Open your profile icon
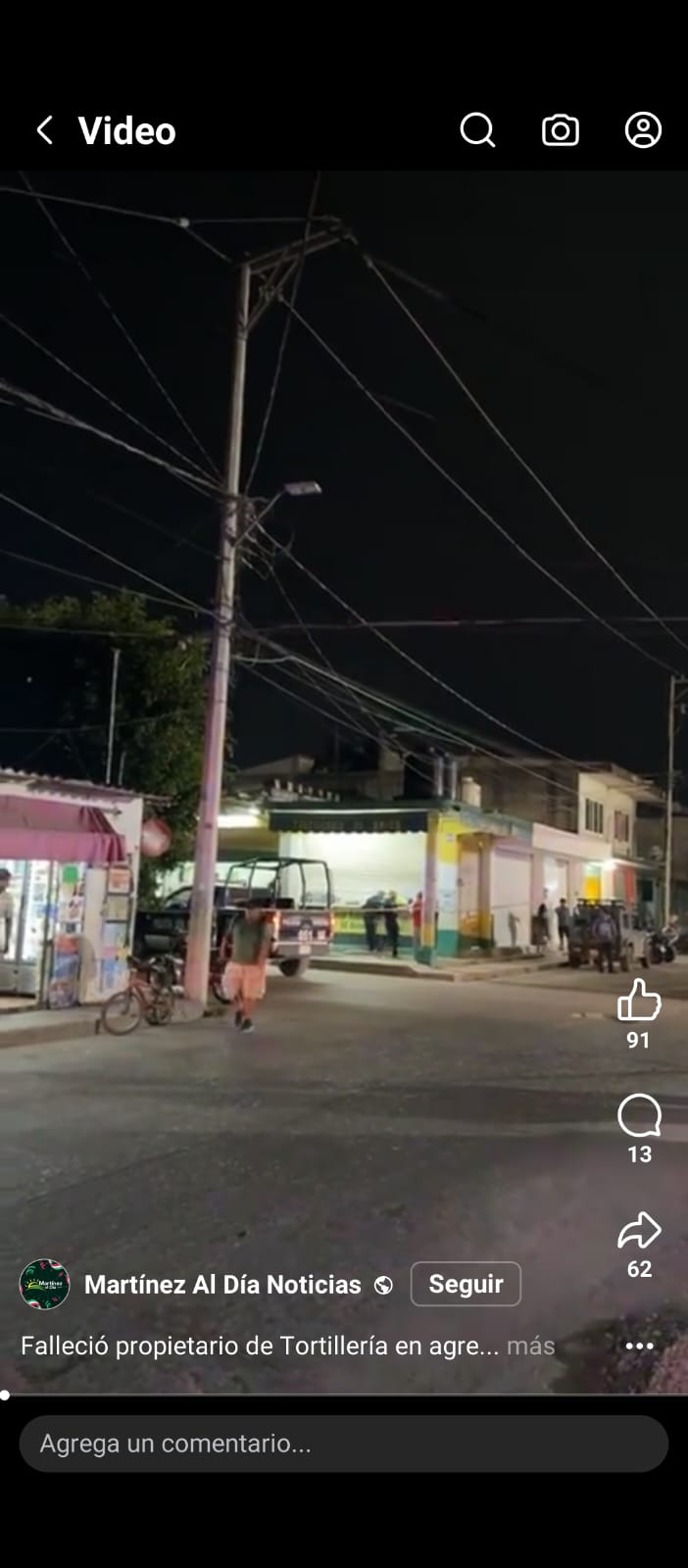This screenshot has height=1568, width=688. (x=643, y=130)
